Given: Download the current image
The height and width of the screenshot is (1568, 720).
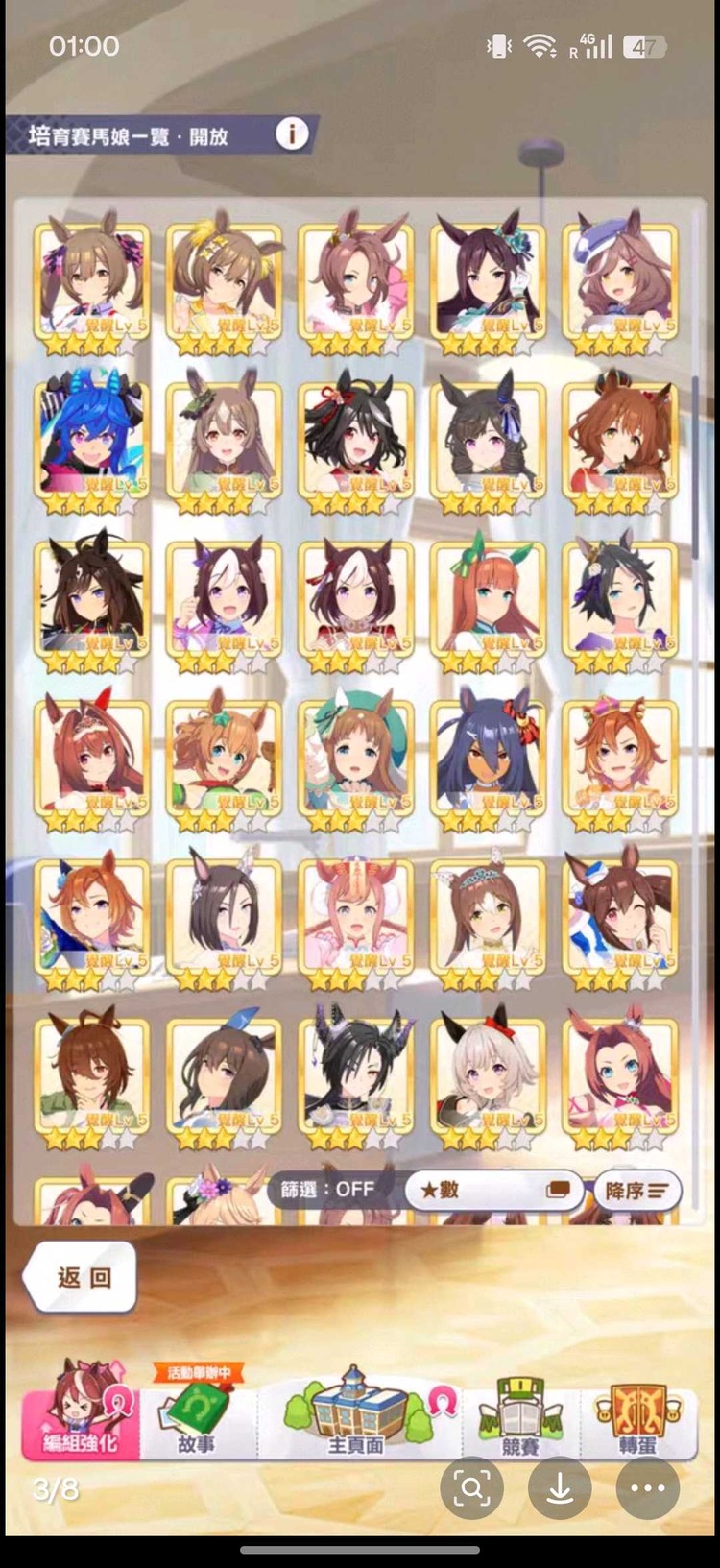Looking at the screenshot, I should pos(560,1488).
